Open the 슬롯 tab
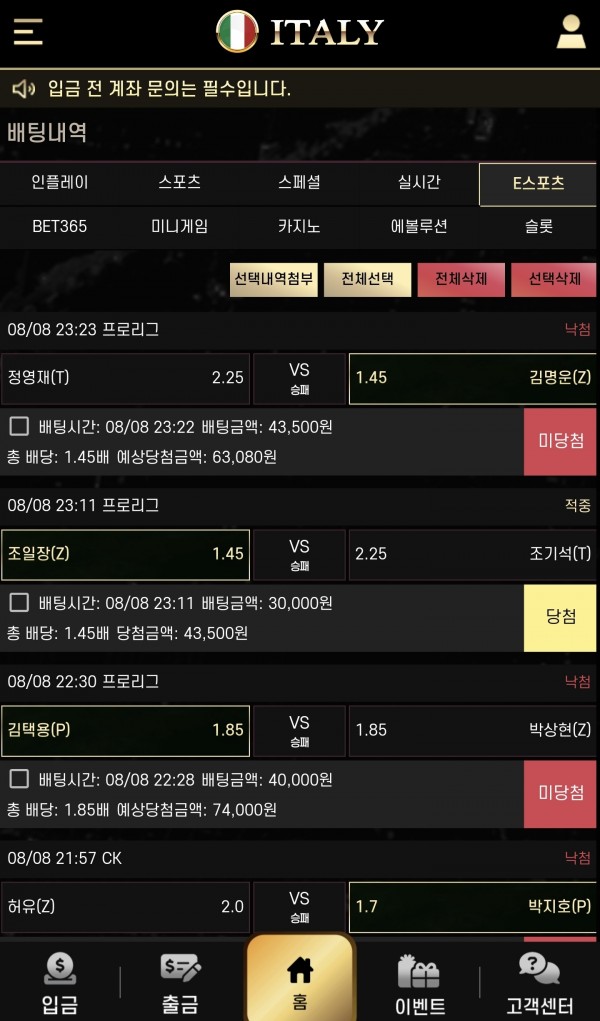The width and height of the screenshot is (600, 1021). [539, 227]
